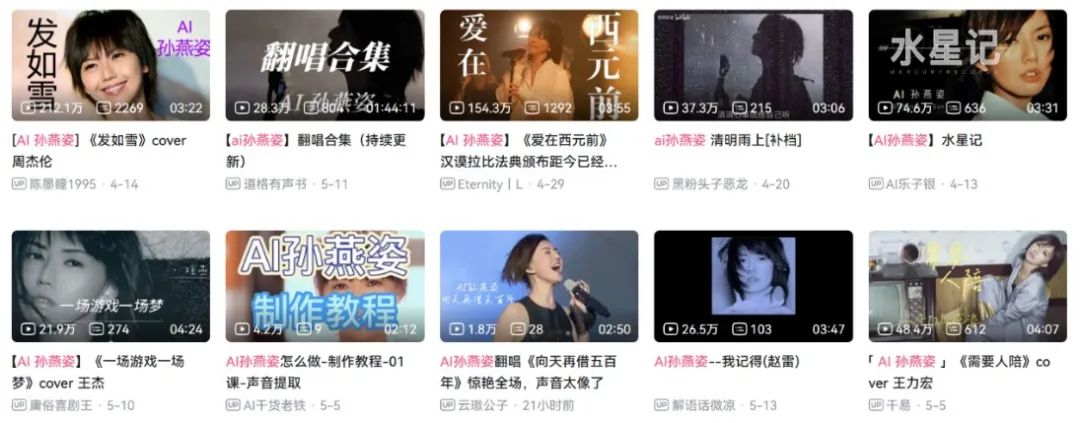
Task: Open the 水星记 video
Action: pyautogui.click(x=968, y=65)
